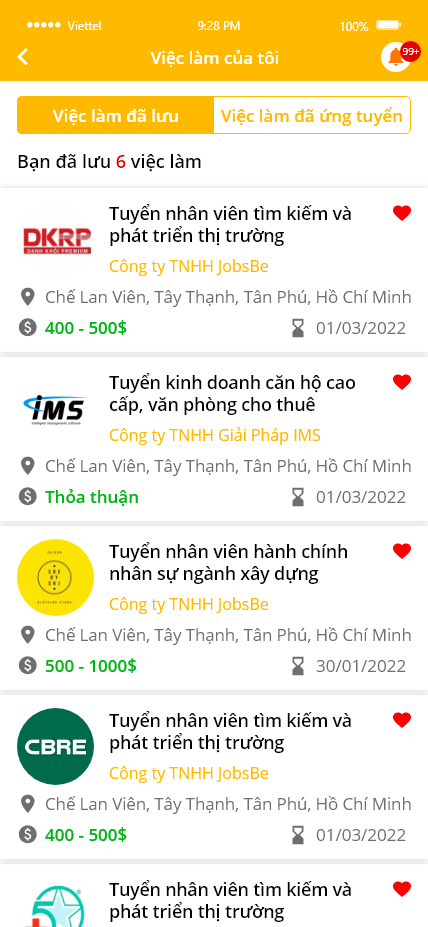Open the notifications bell with 99+ badge
428x927 pixels.
(398, 57)
